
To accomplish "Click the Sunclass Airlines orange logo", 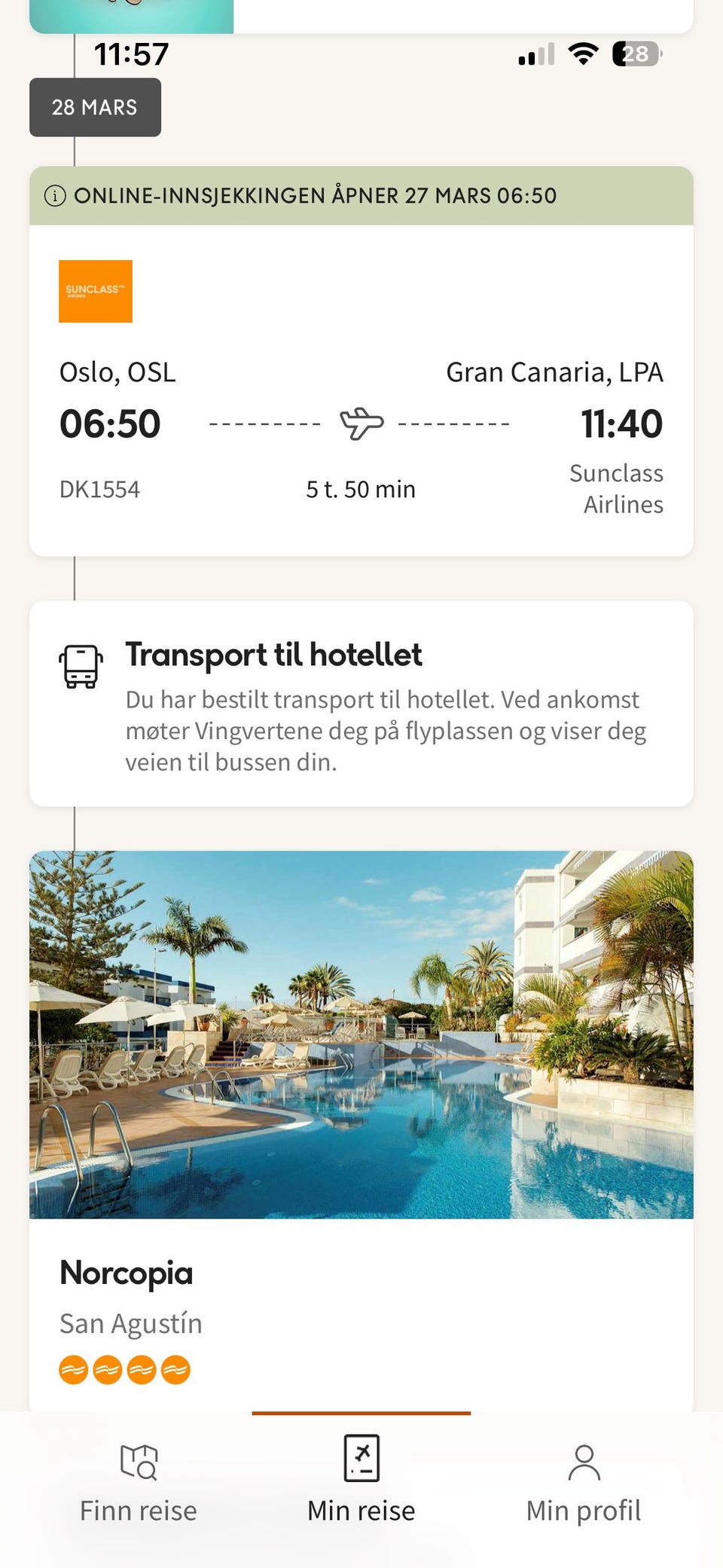I will pos(96,292).
